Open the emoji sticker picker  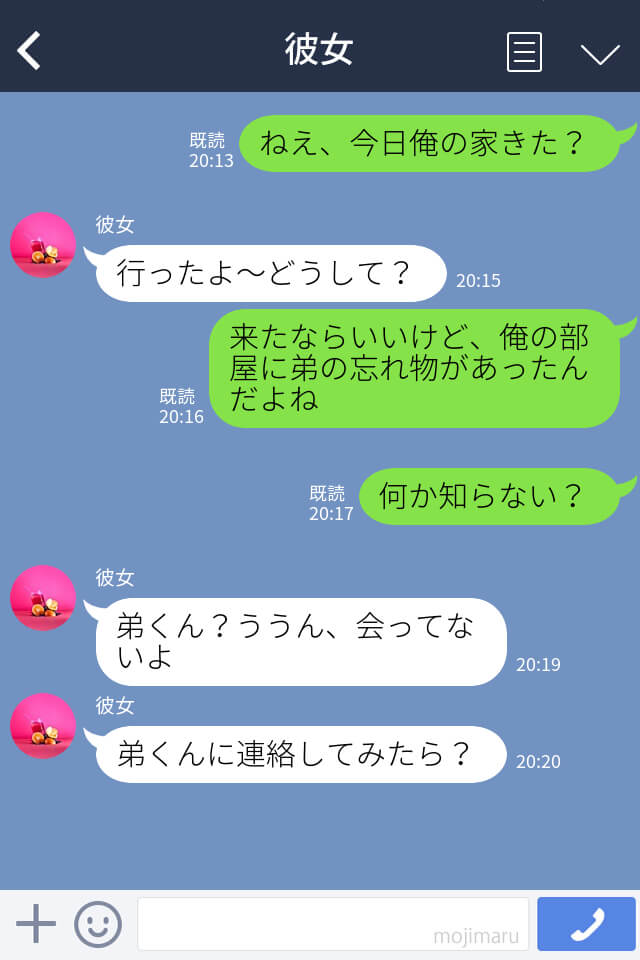[98, 924]
